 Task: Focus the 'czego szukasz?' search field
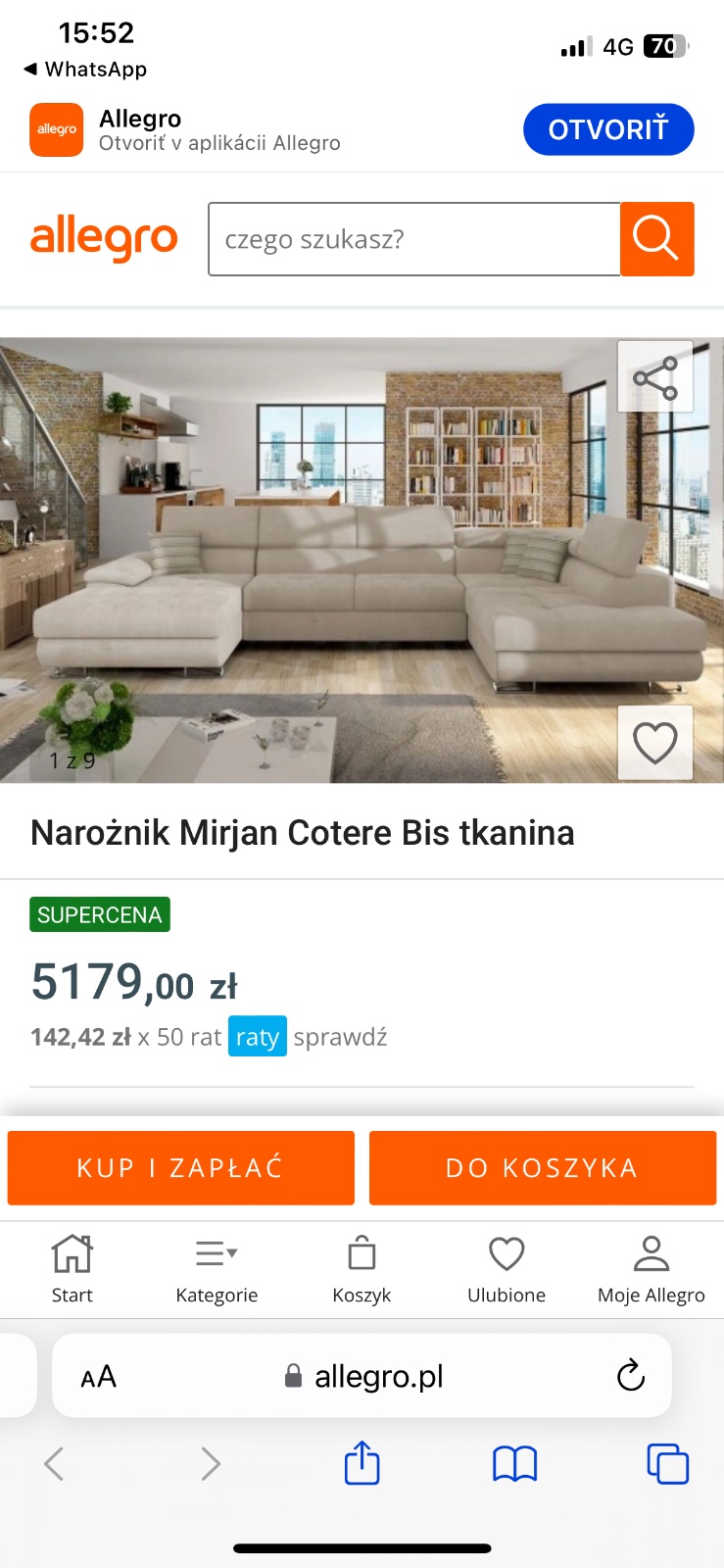click(x=413, y=239)
